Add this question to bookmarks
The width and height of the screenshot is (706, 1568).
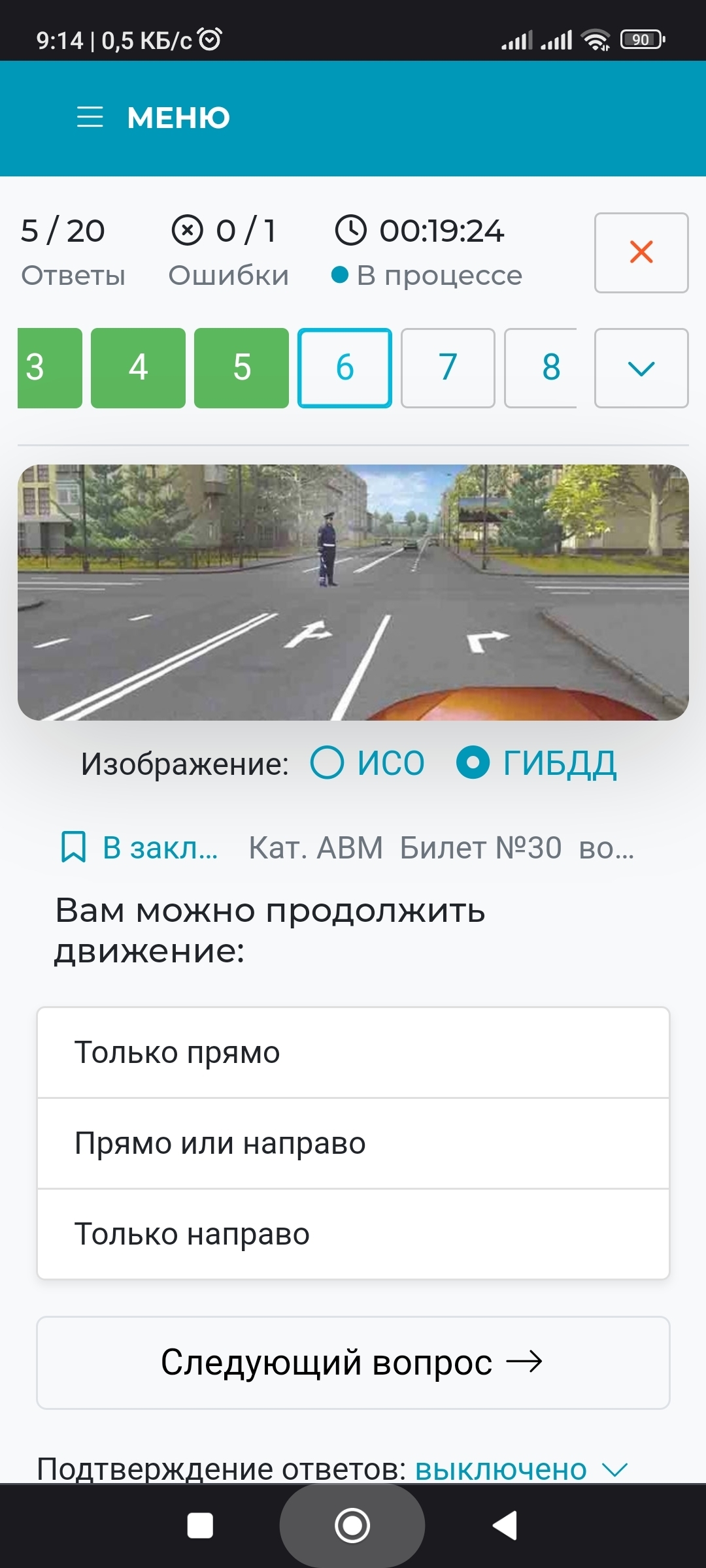139,847
